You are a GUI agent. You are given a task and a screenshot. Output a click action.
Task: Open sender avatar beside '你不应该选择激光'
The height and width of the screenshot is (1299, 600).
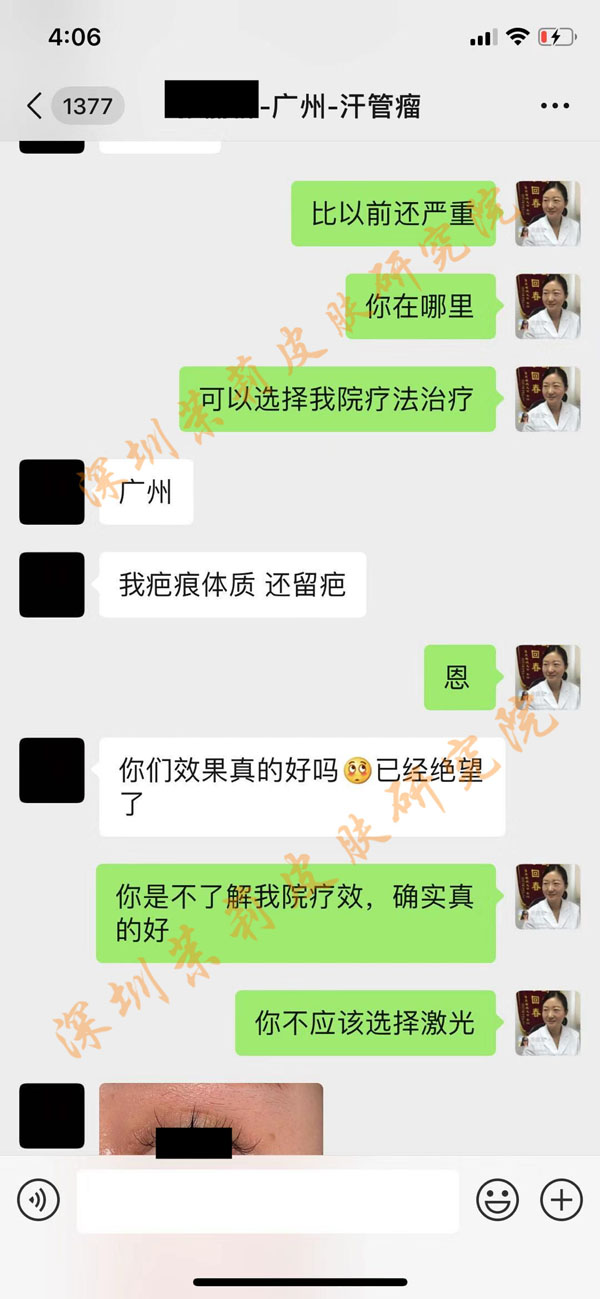tap(547, 1022)
